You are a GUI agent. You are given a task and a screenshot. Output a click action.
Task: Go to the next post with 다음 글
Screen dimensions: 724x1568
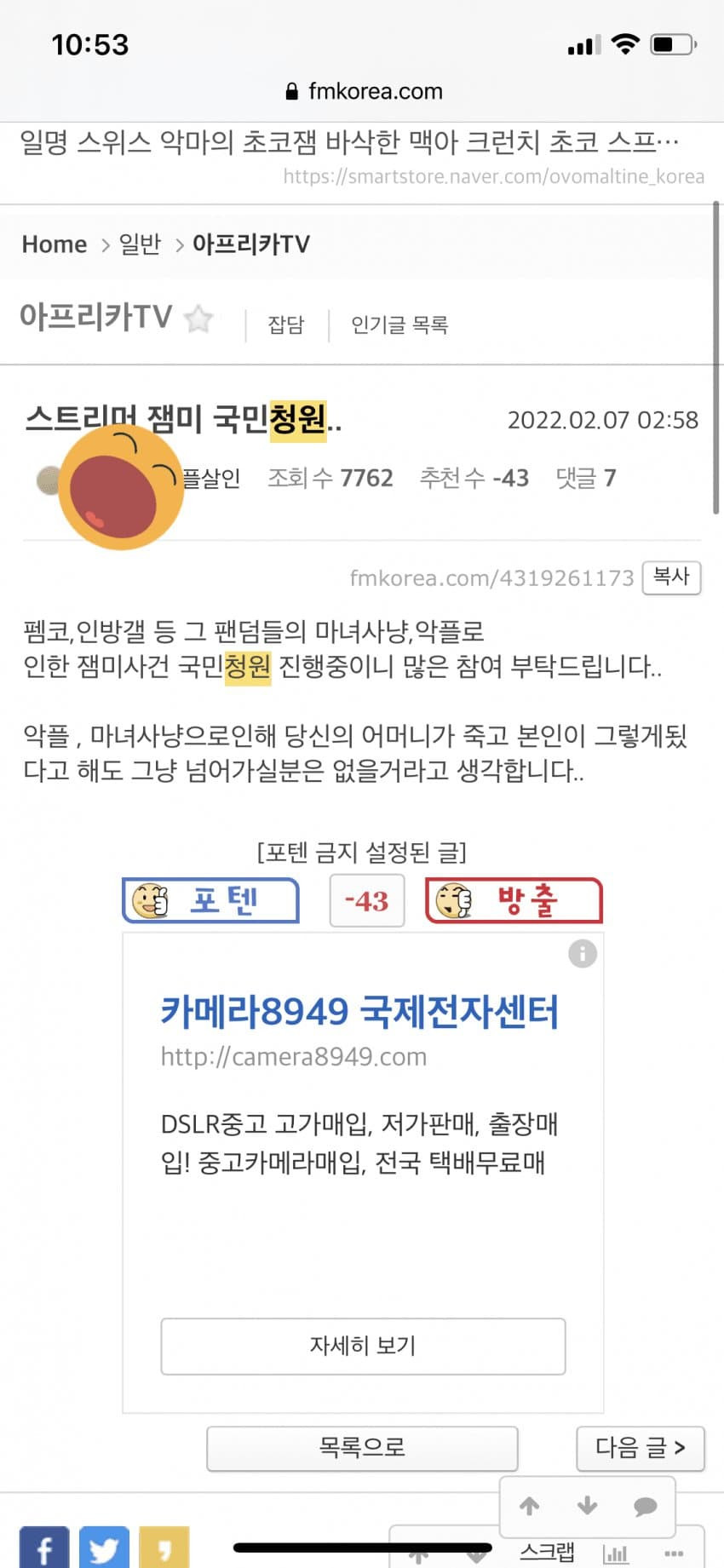click(640, 1448)
